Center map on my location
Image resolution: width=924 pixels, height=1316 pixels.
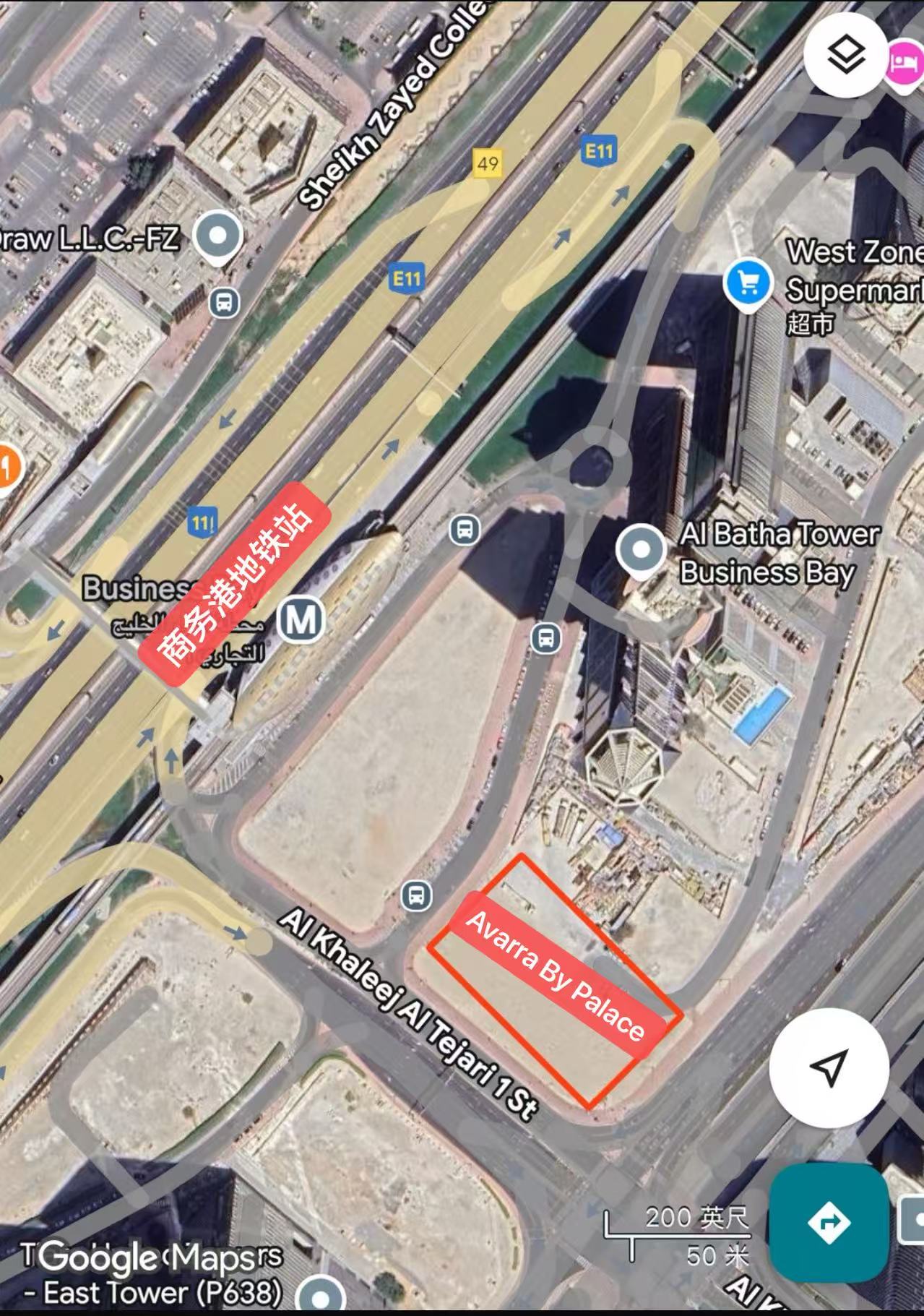click(829, 1067)
